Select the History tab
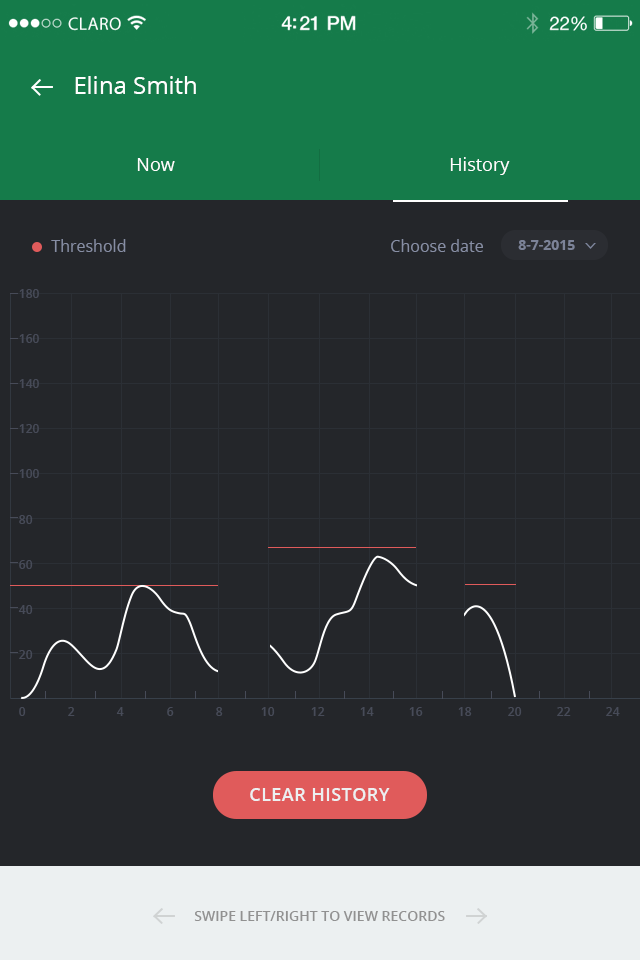The width and height of the screenshot is (640, 960). [x=479, y=165]
